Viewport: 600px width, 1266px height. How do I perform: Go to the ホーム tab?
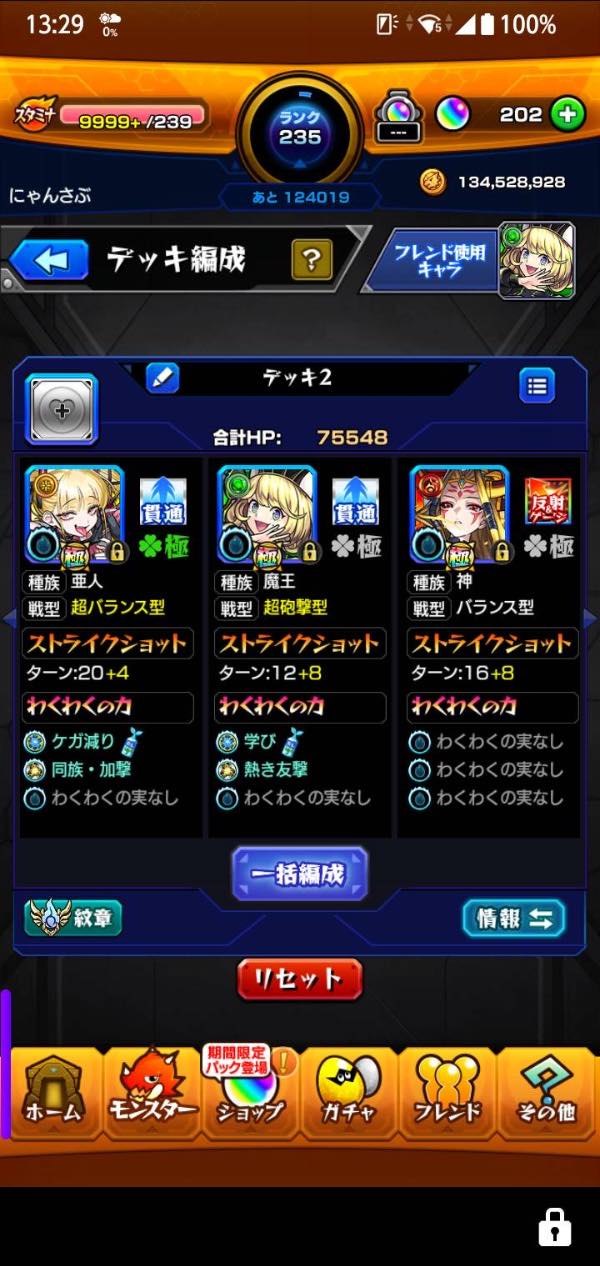51,1094
